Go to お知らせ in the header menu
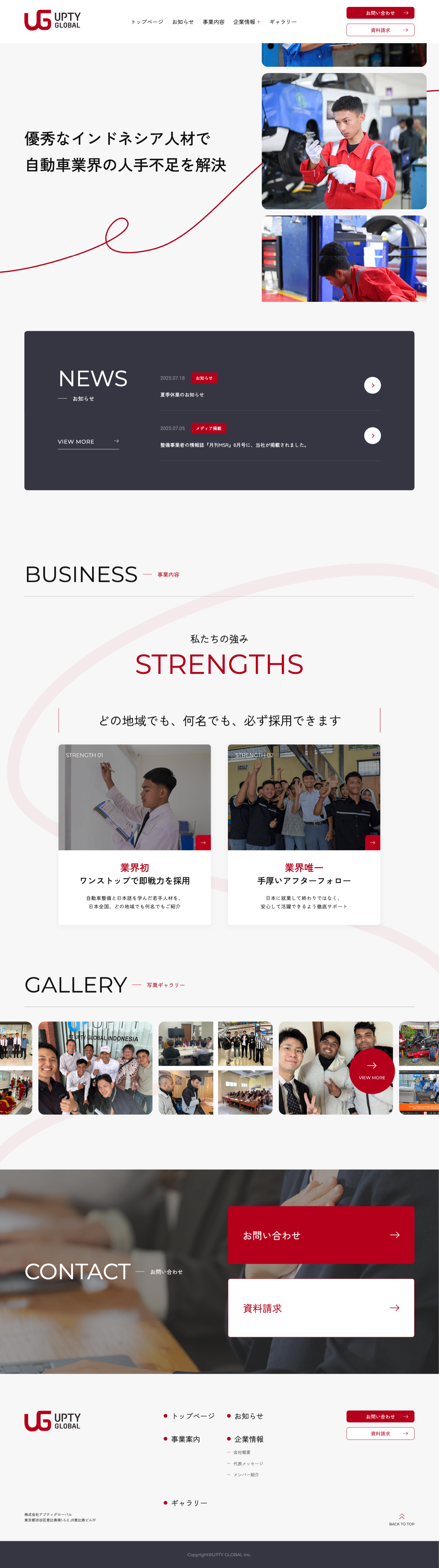 point(183,22)
